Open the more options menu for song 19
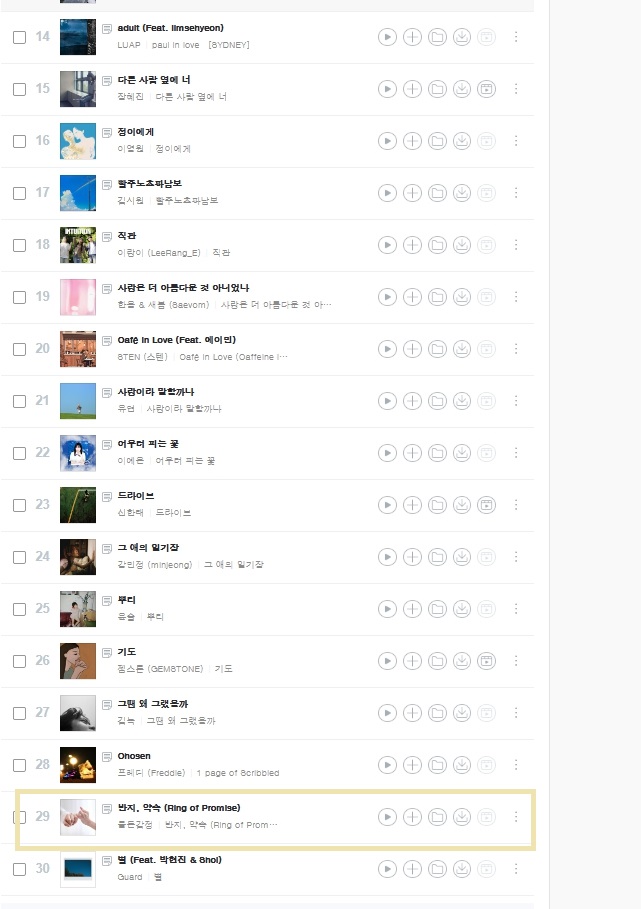641x909 pixels. [x=516, y=297]
